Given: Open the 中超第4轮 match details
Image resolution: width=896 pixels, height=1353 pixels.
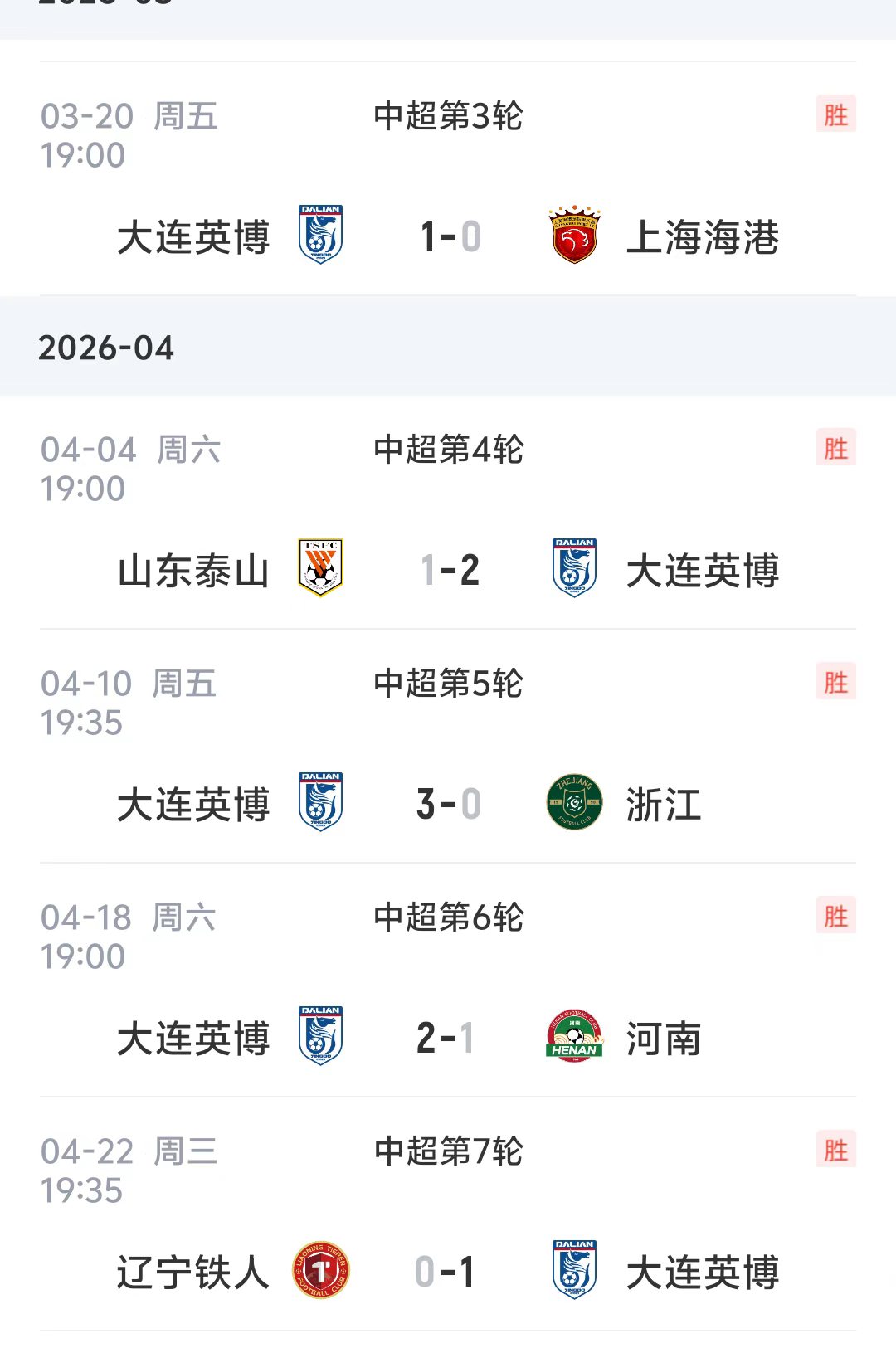Looking at the screenshot, I should pos(448,450).
